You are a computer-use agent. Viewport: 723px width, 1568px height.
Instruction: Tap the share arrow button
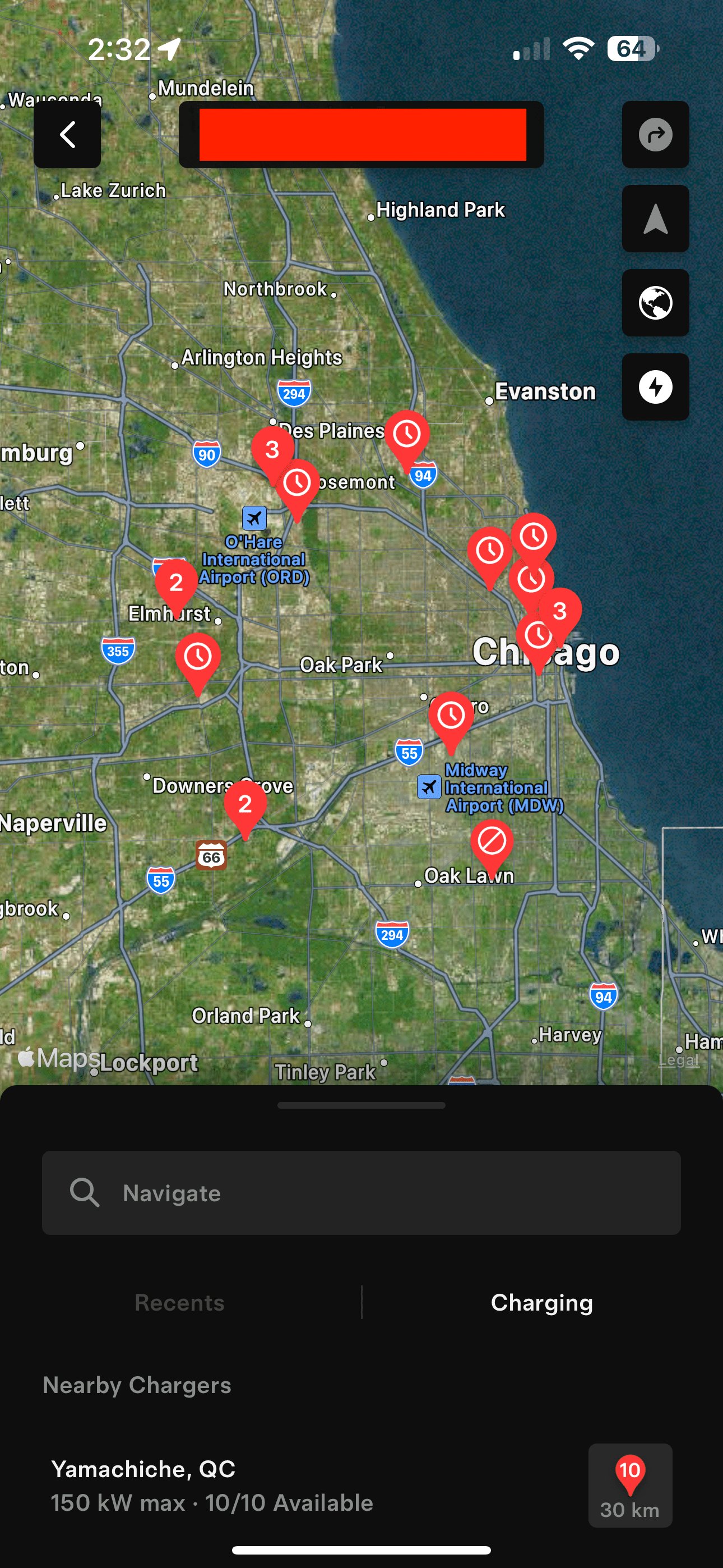[655, 135]
